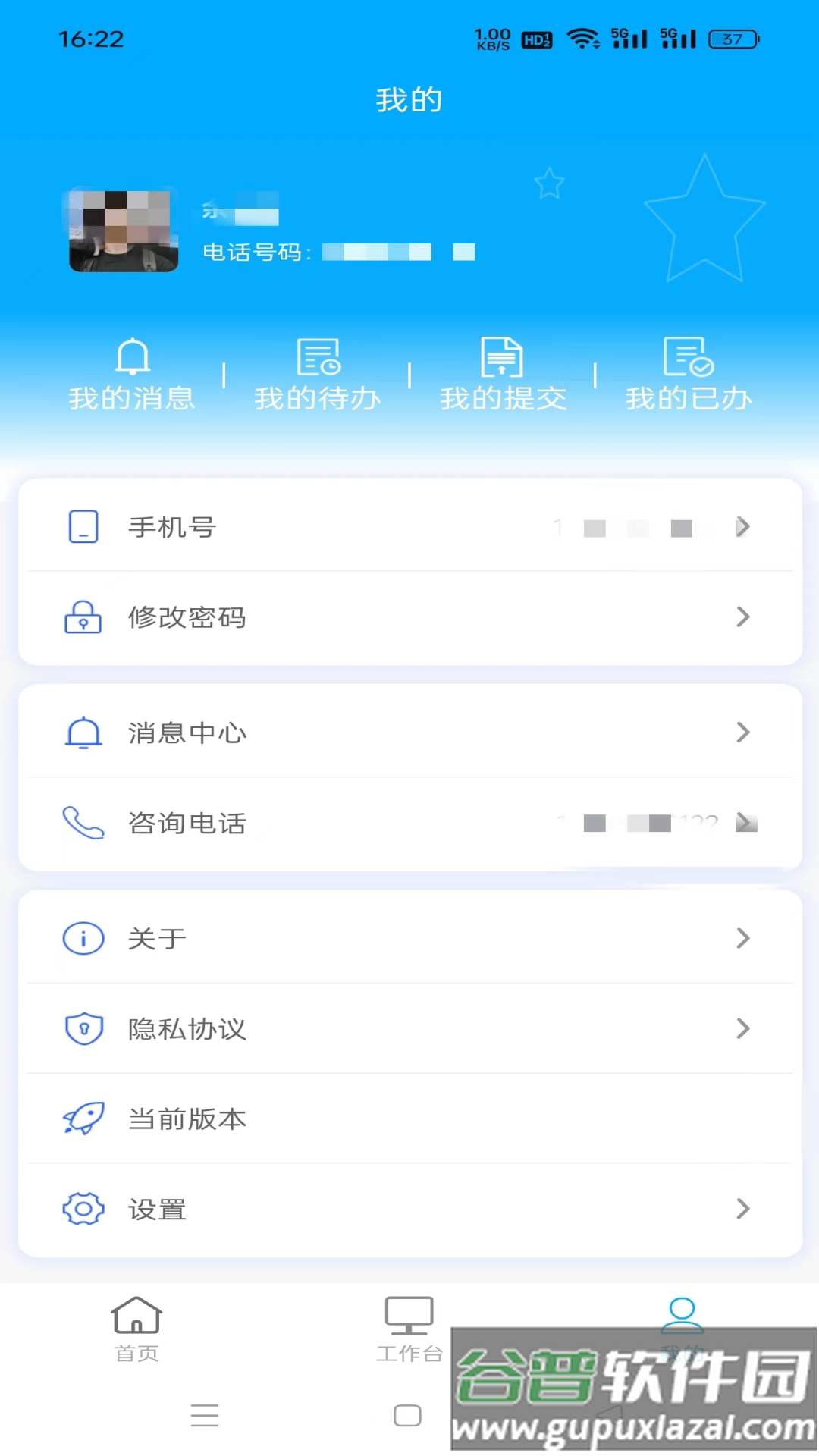Go to the system home screen

tap(407, 1415)
